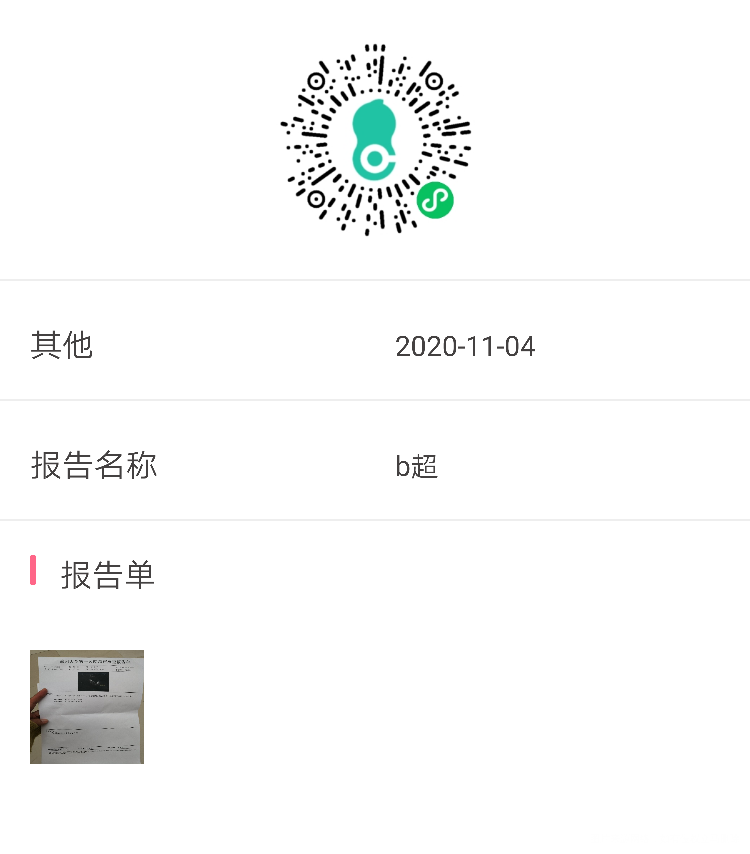
Task: Click the circular finder pattern at QR top-left
Action: point(318,77)
